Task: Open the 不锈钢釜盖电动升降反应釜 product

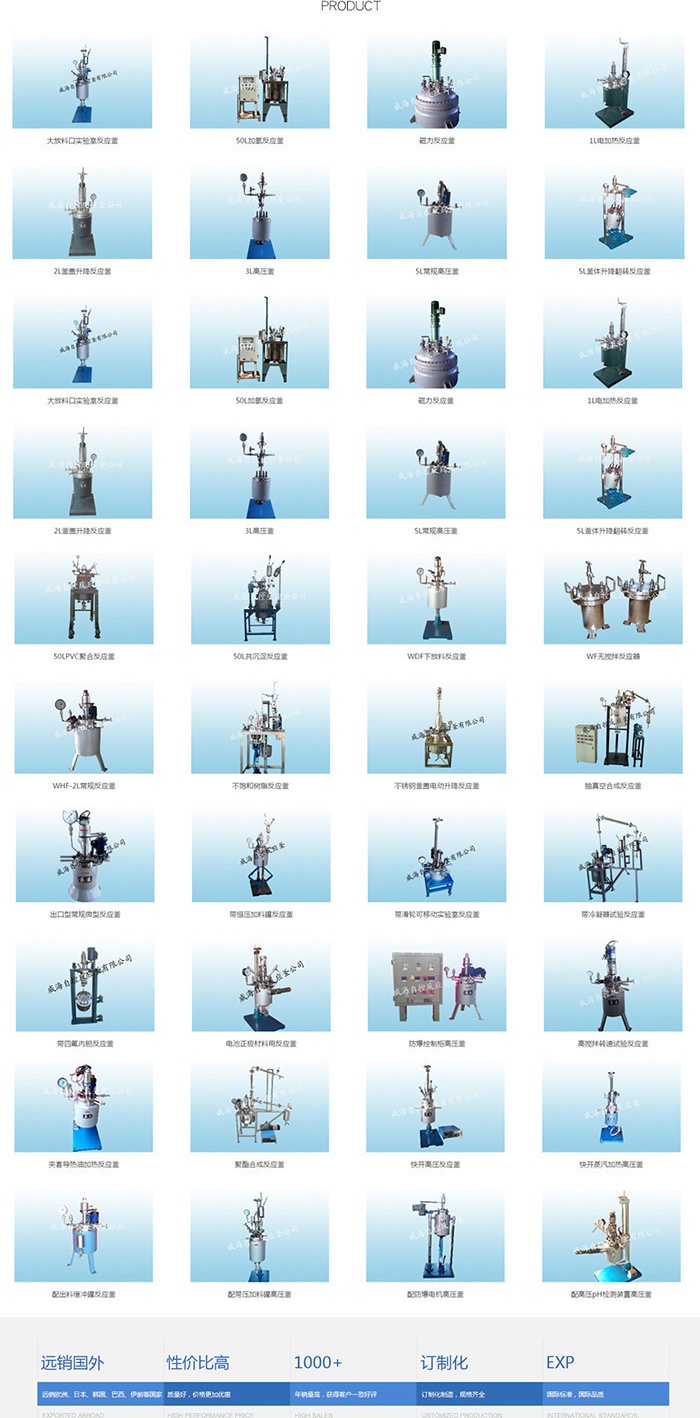Action: [x=436, y=728]
